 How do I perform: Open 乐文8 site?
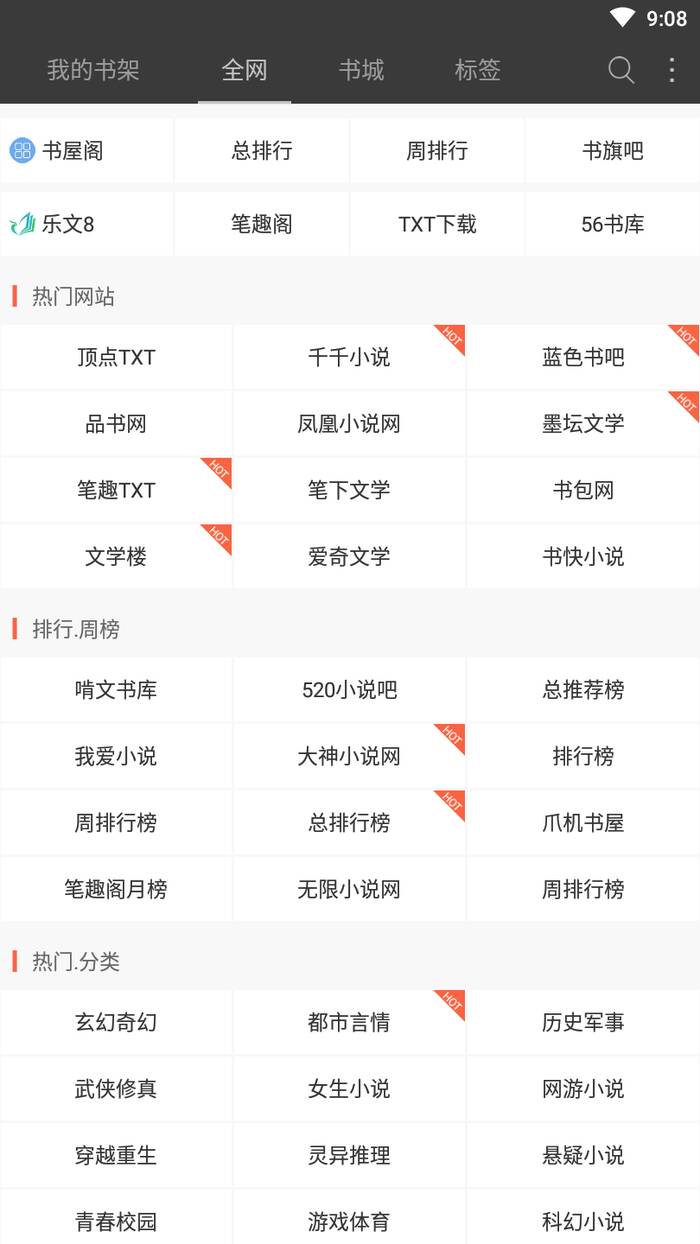[87, 224]
